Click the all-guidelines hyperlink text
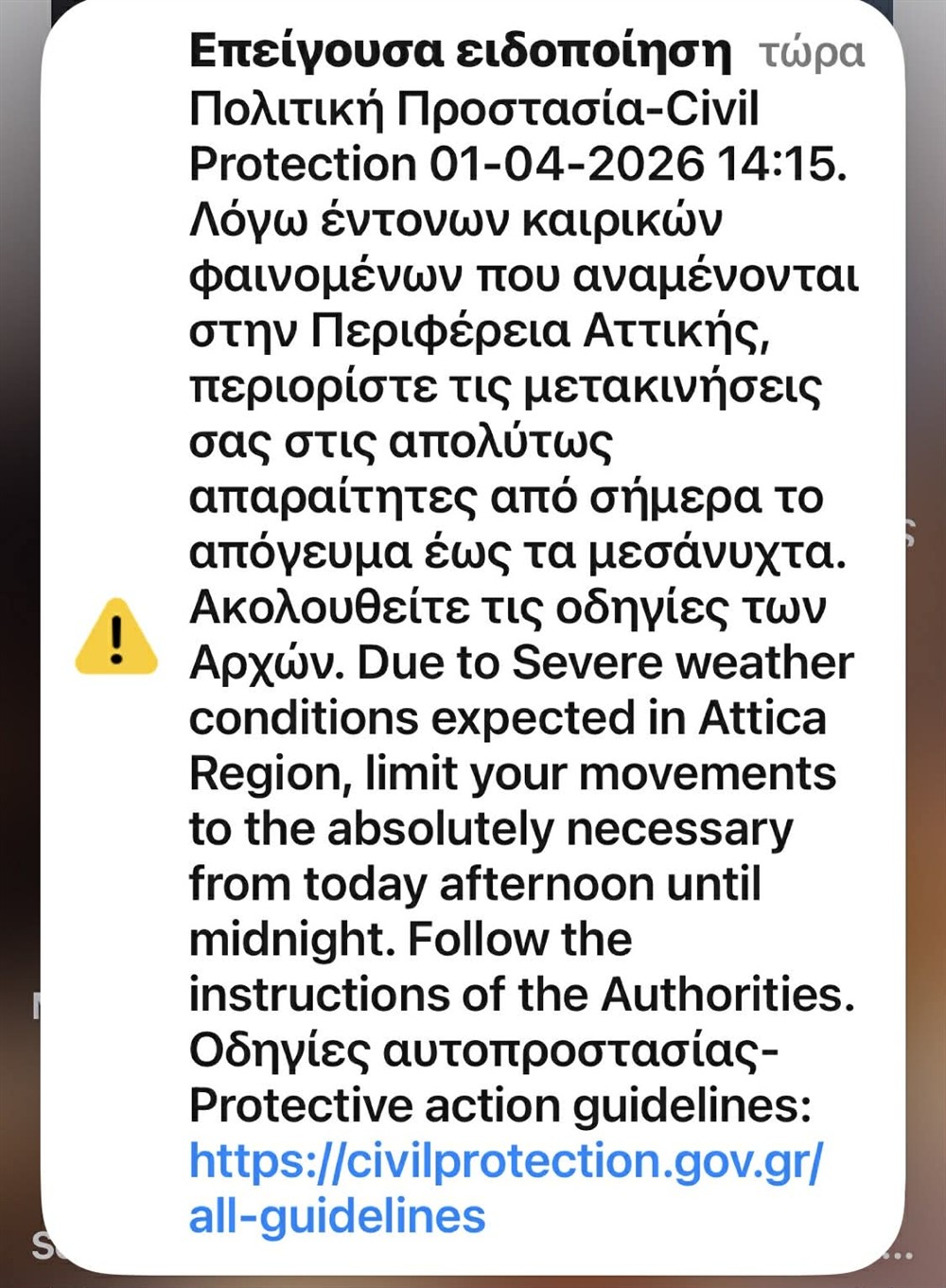The height and width of the screenshot is (1288, 946). click(336, 1214)
